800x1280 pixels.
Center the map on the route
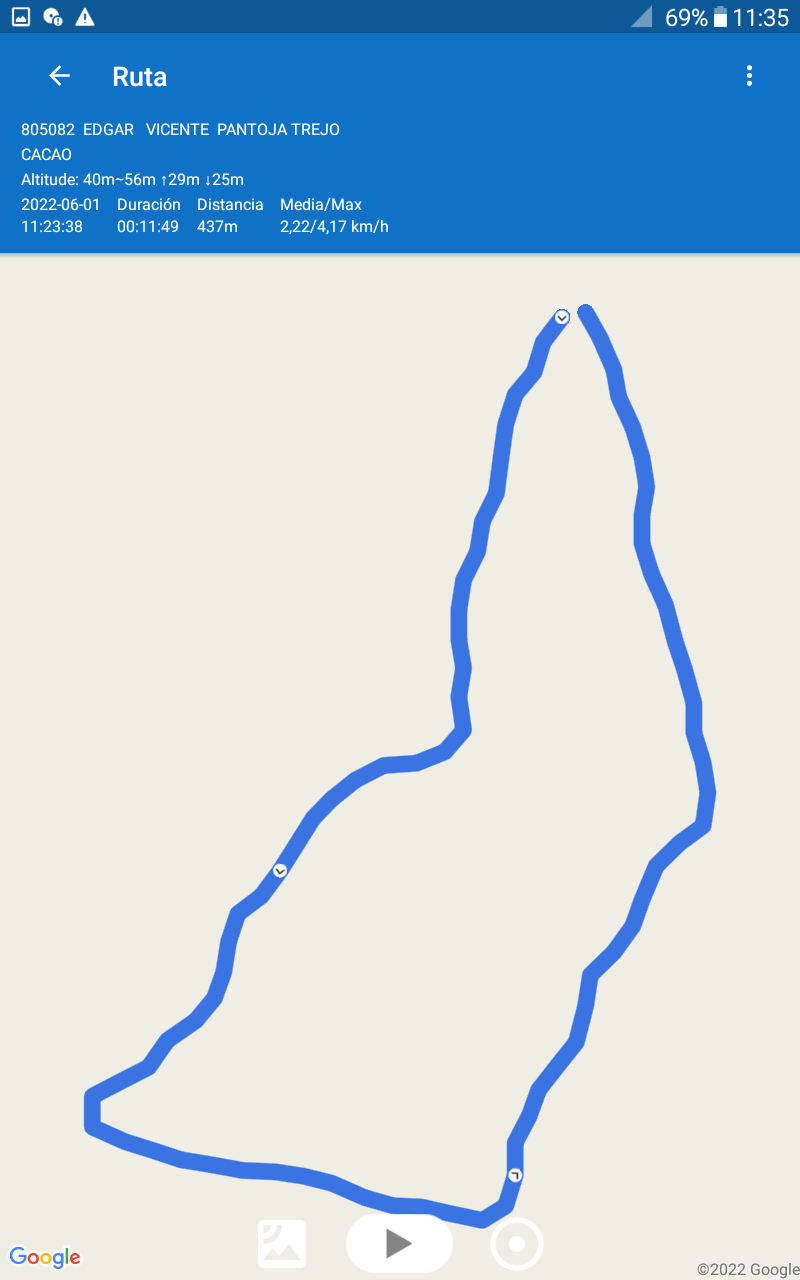[x=517, y=1244]
